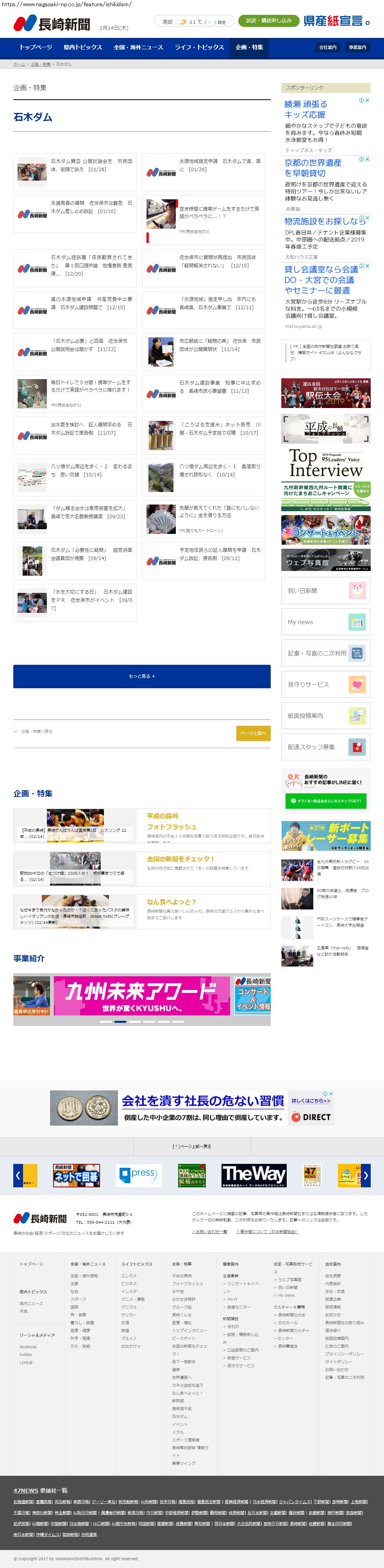Image resolution: width=384 pixels, height=1568 pixels.
Task: Open the お問い合わせ一覧 footer link
Action: (x=209, y=1231)
